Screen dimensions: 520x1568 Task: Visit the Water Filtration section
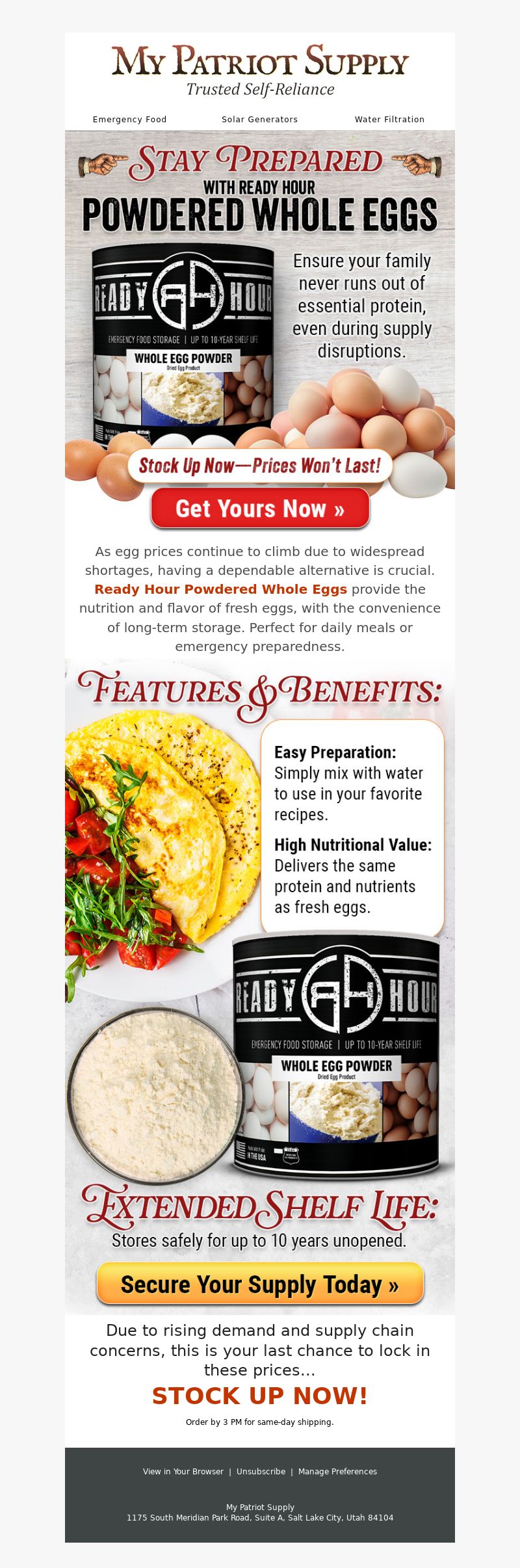[389, 120]
